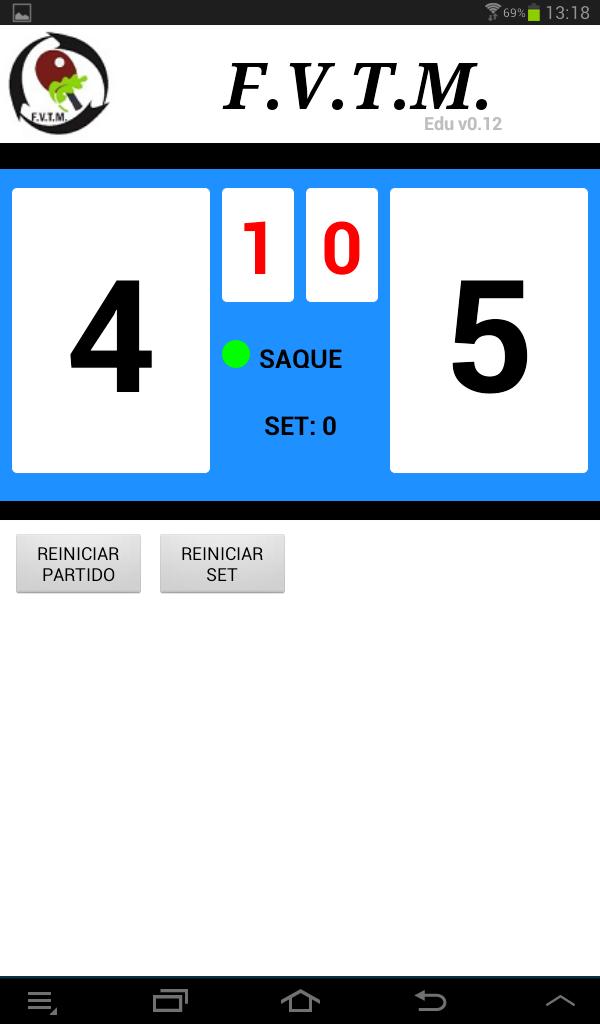Tap the red 1 set counter

coord(258,245)
